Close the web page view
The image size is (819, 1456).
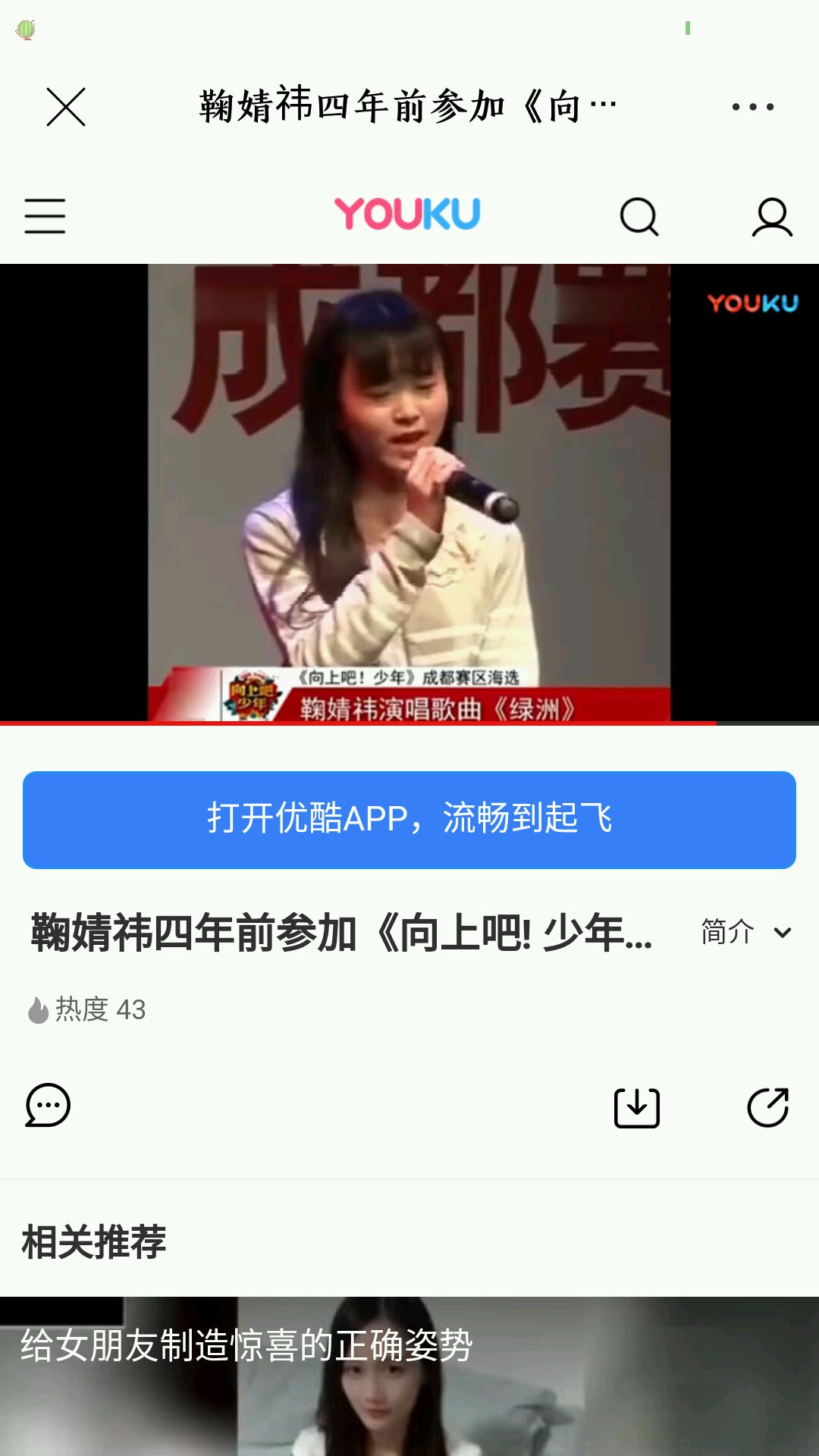click(66, 106)
